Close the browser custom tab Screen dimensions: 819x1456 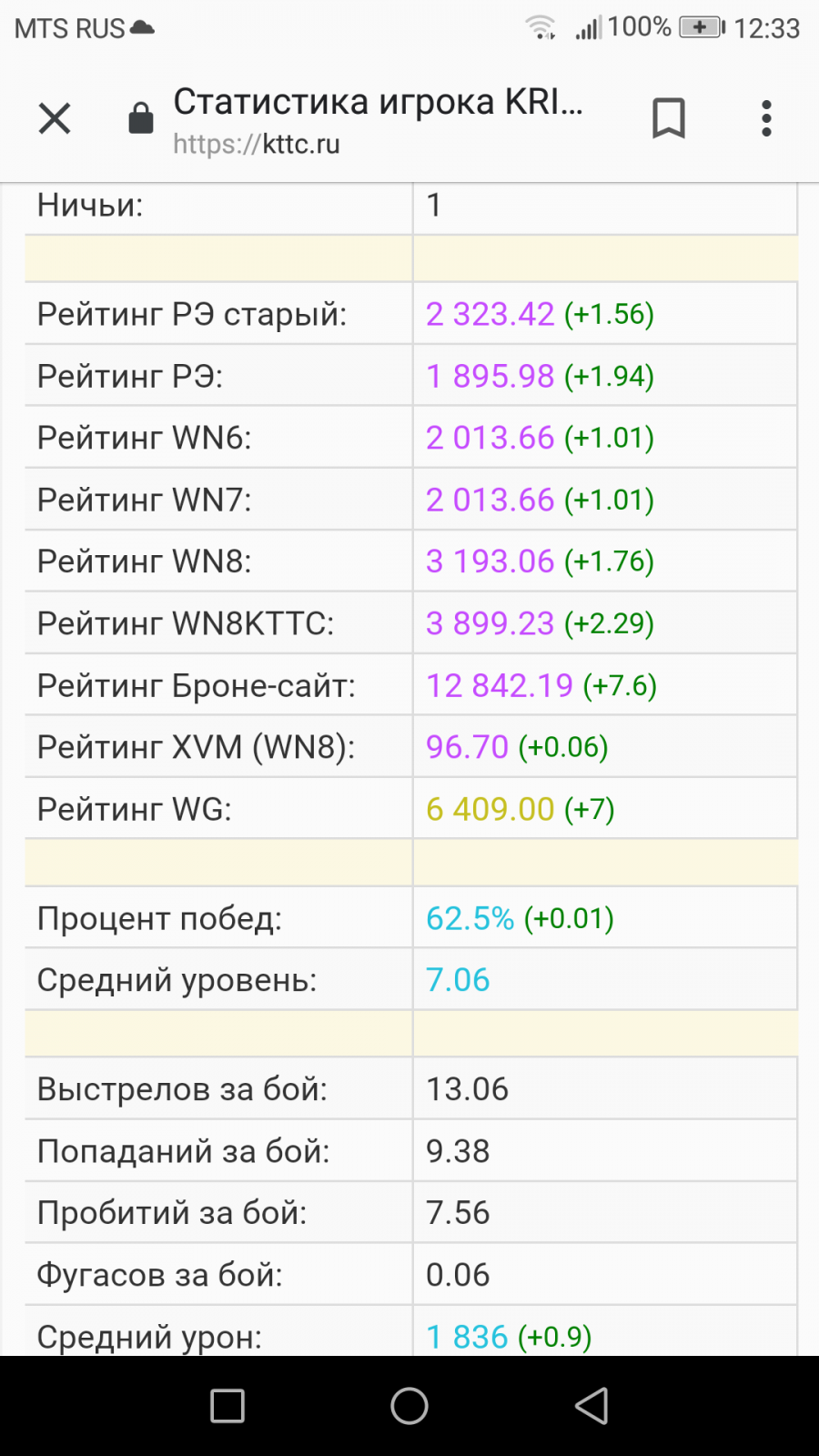coord(55,118)
